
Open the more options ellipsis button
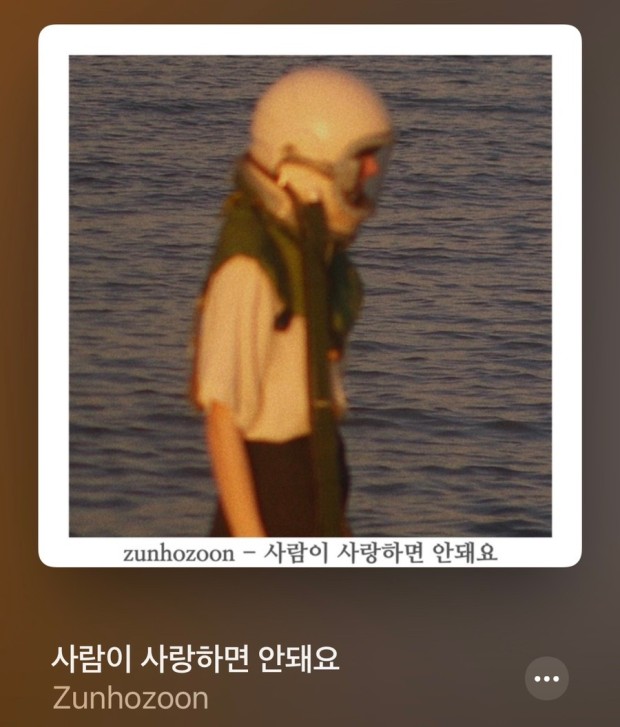coord(547,679)
